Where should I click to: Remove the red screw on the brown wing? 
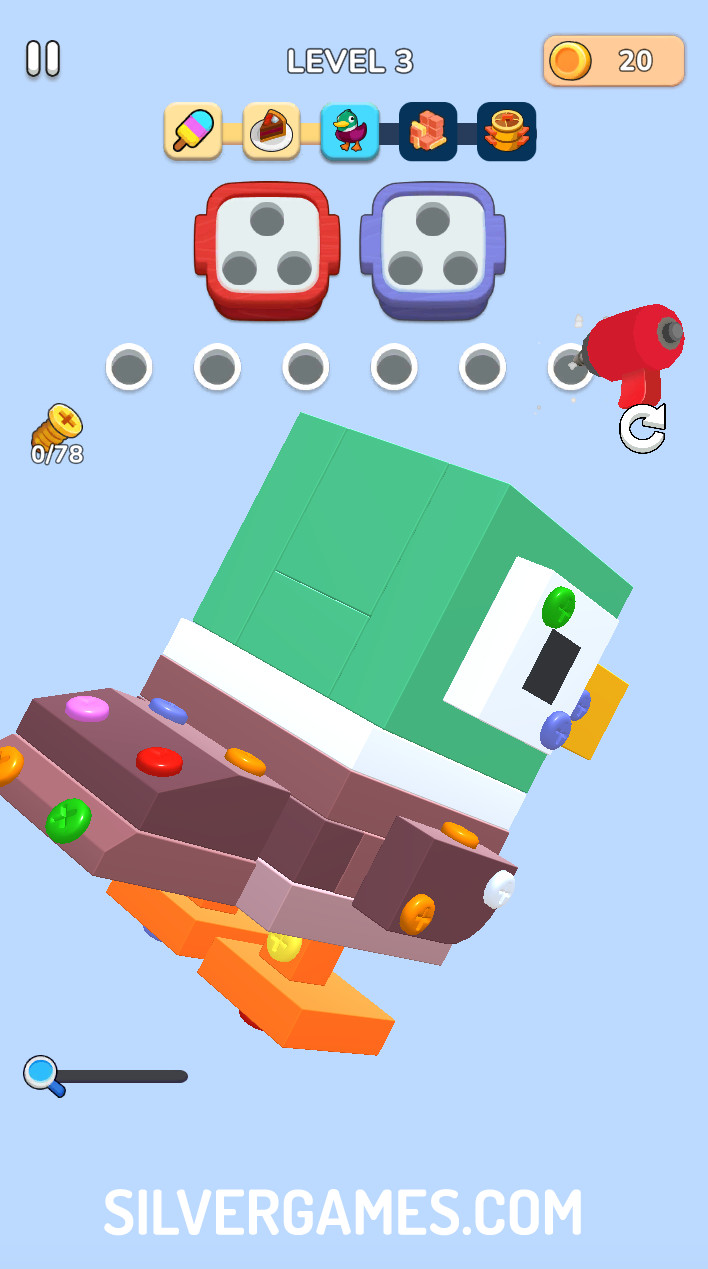[x=159, y=761]
